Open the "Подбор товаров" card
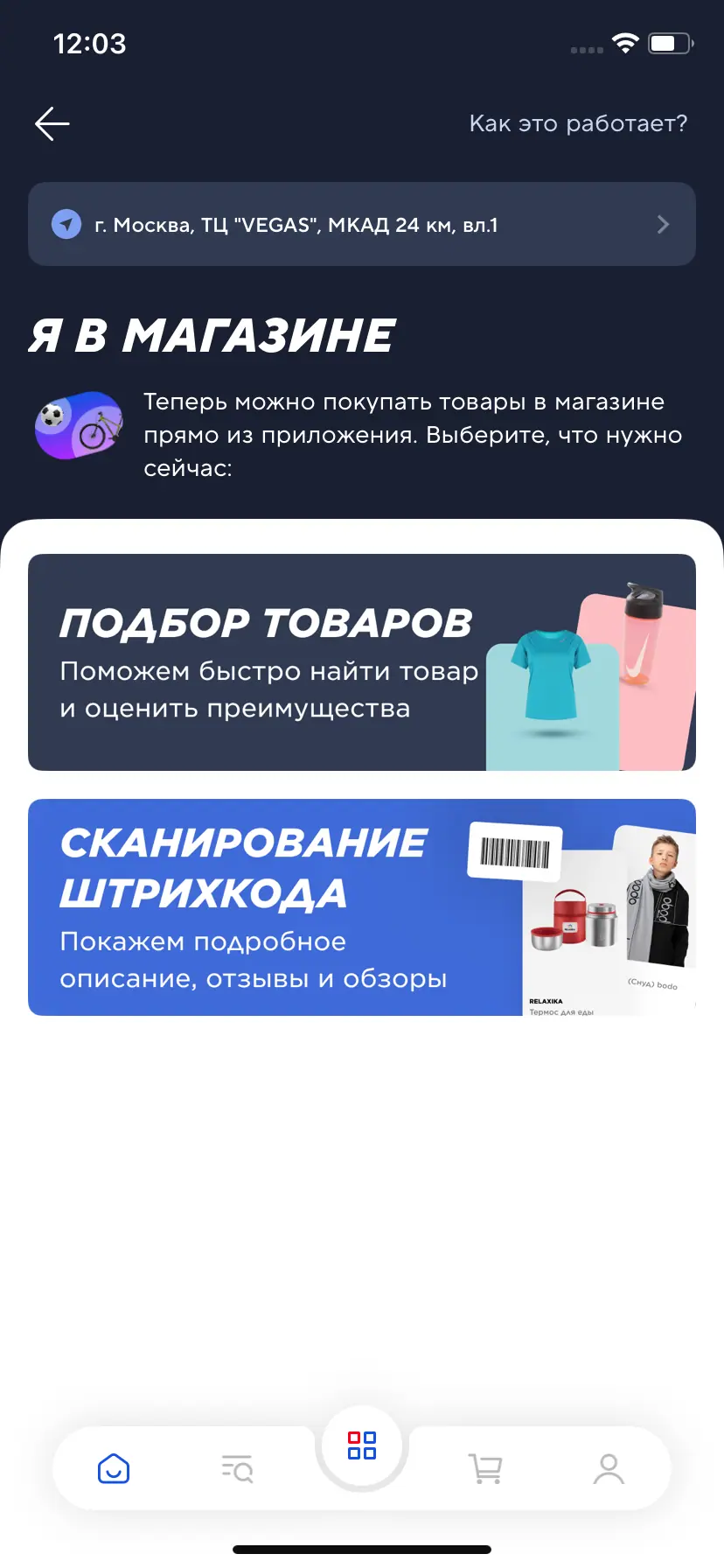 [x=362, y=662]
